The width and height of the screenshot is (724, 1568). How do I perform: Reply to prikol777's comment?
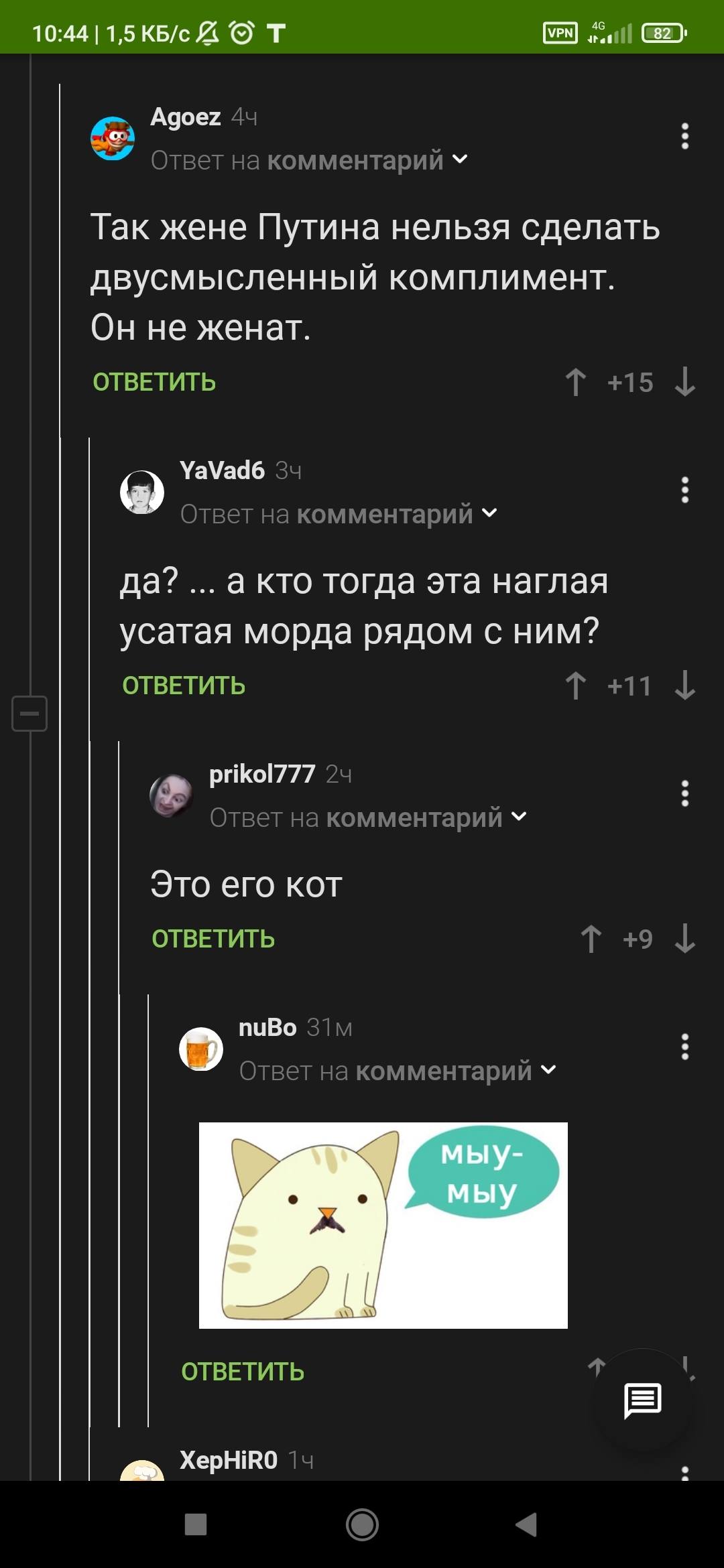point(213,939)
